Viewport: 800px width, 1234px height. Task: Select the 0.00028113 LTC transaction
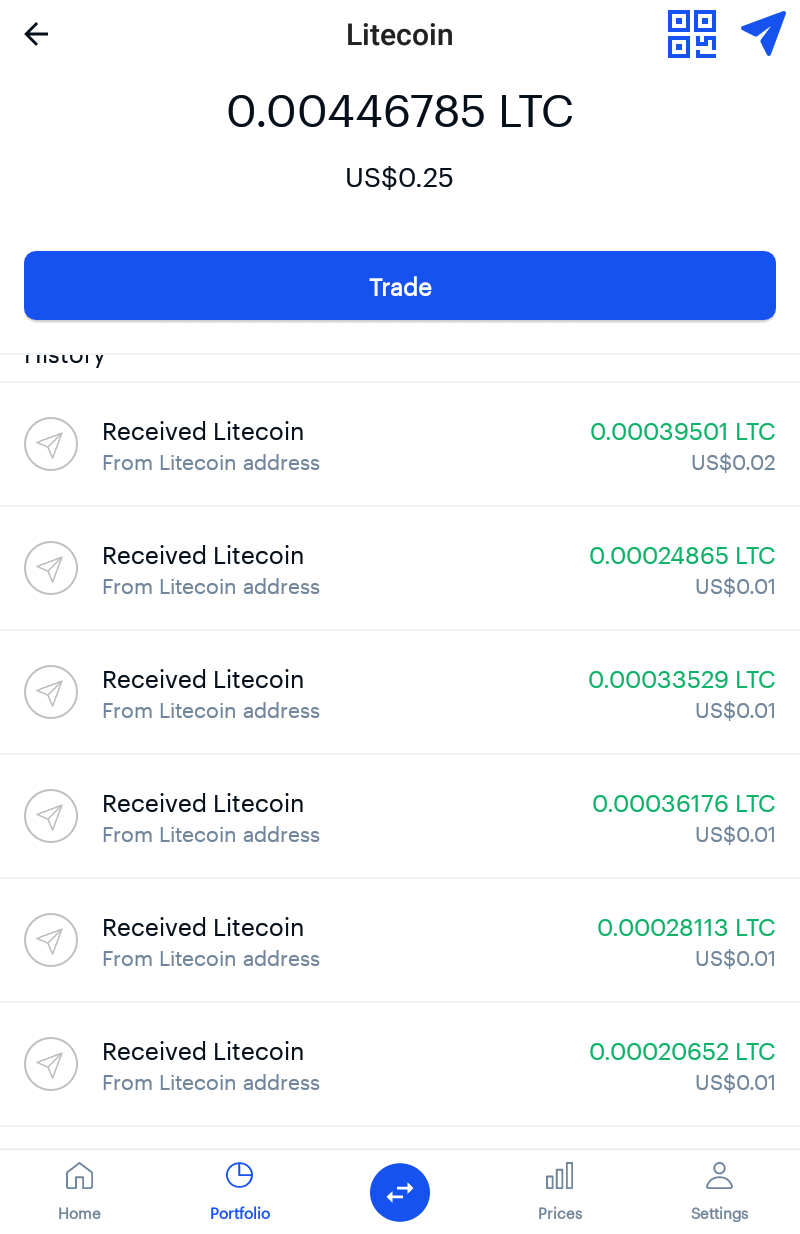(400, 941)
